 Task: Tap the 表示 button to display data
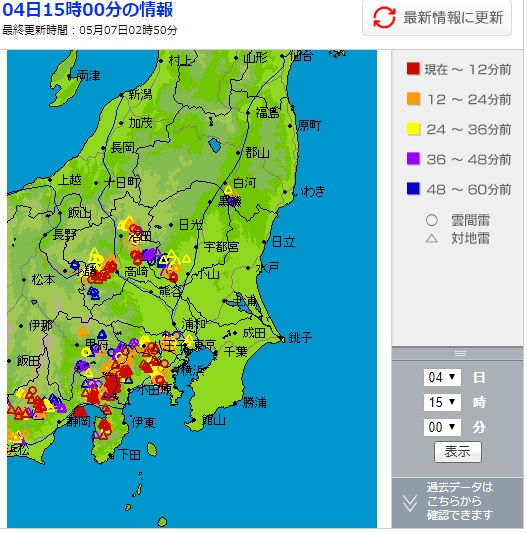458,452
